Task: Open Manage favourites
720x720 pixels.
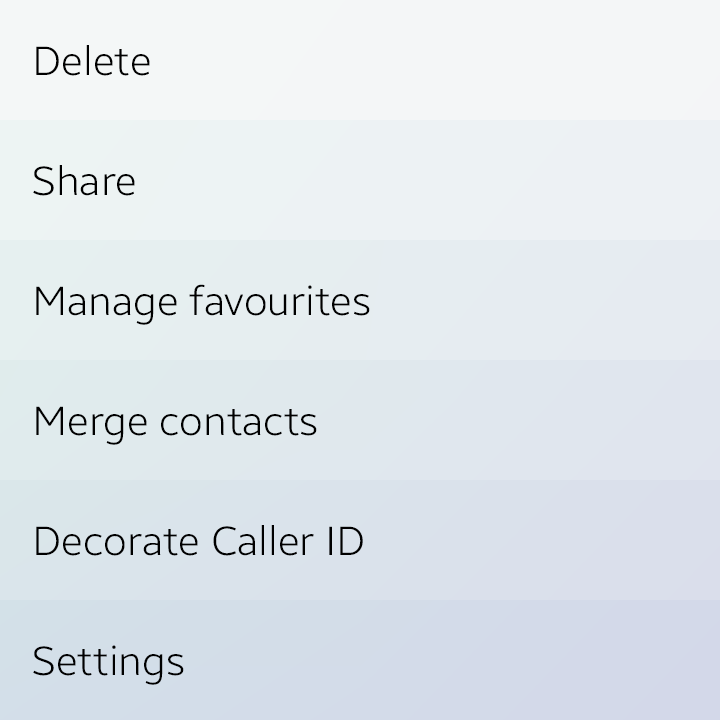Action: pyautogui.click(x=201, y=301)
